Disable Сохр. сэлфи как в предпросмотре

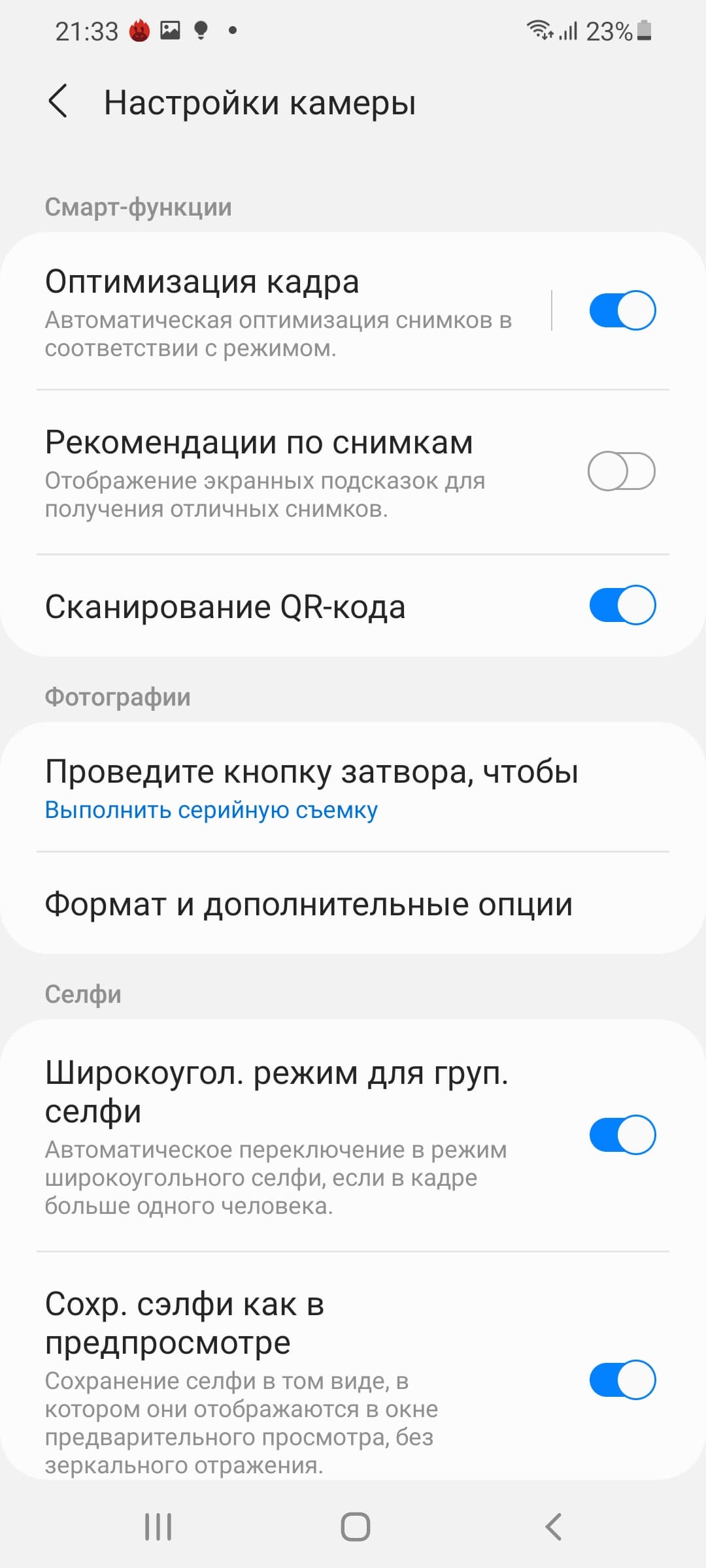pos(622,1379)
